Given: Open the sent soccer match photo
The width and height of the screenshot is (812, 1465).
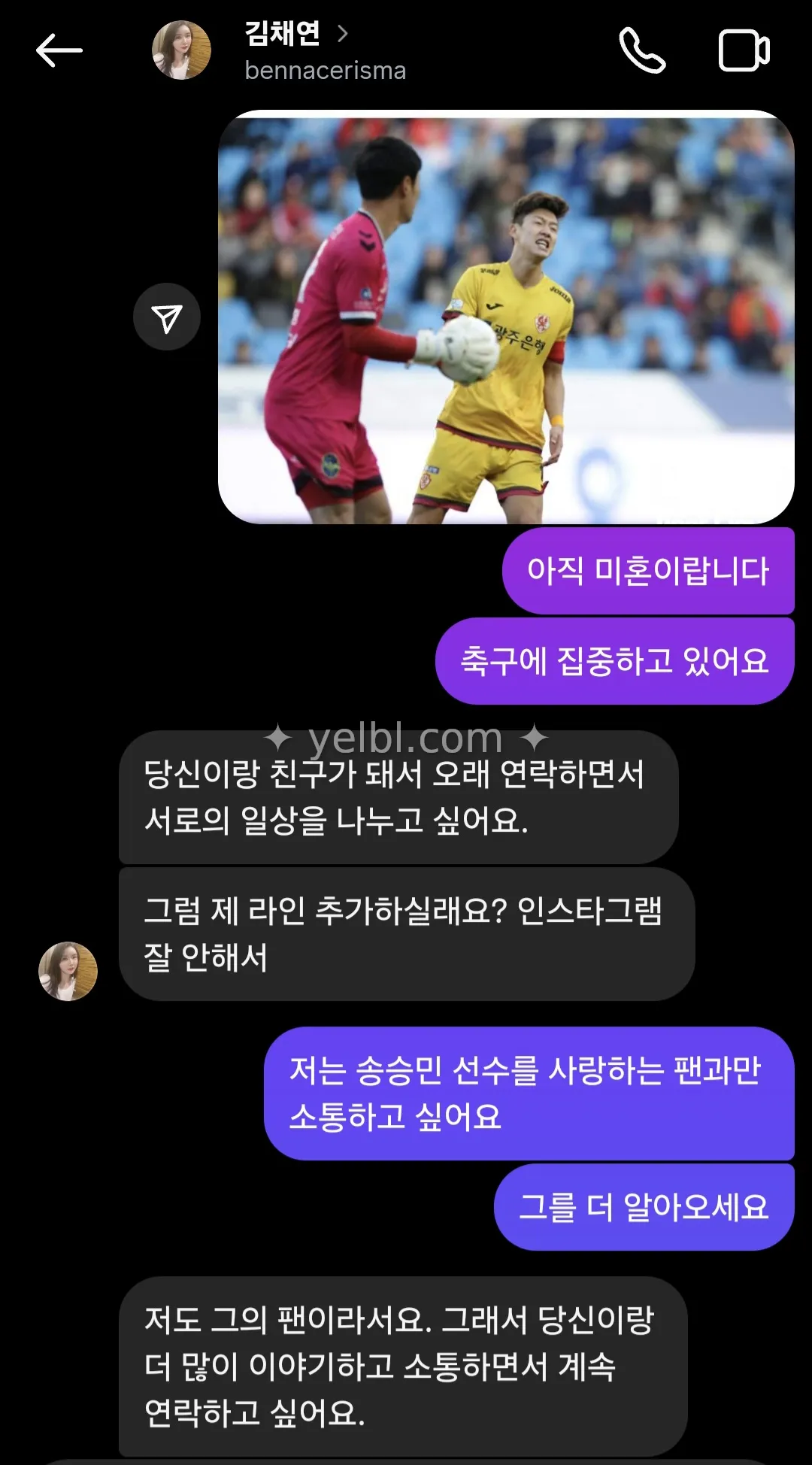Looking at the screenshot, I should click(x=506, y=317).
